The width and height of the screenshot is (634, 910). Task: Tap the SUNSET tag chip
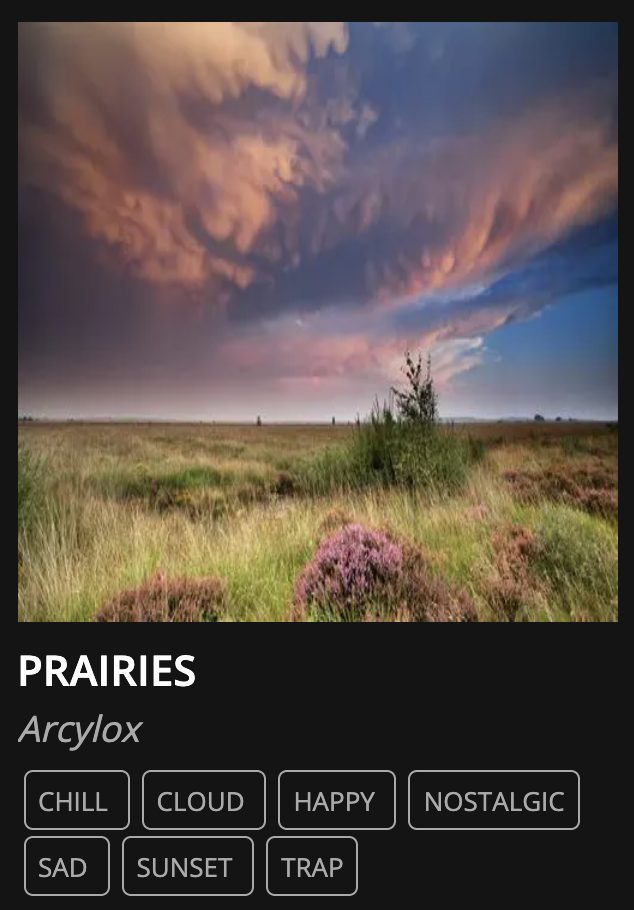click(187, 867)
